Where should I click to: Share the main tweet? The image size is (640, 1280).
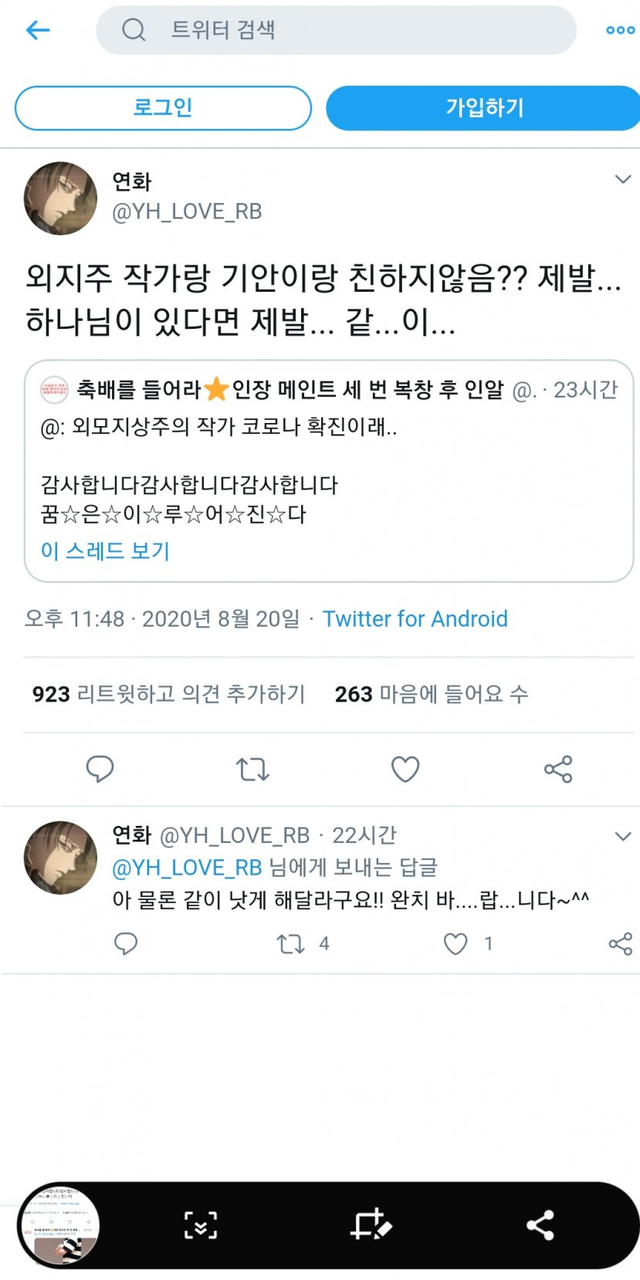coord(558,769)
